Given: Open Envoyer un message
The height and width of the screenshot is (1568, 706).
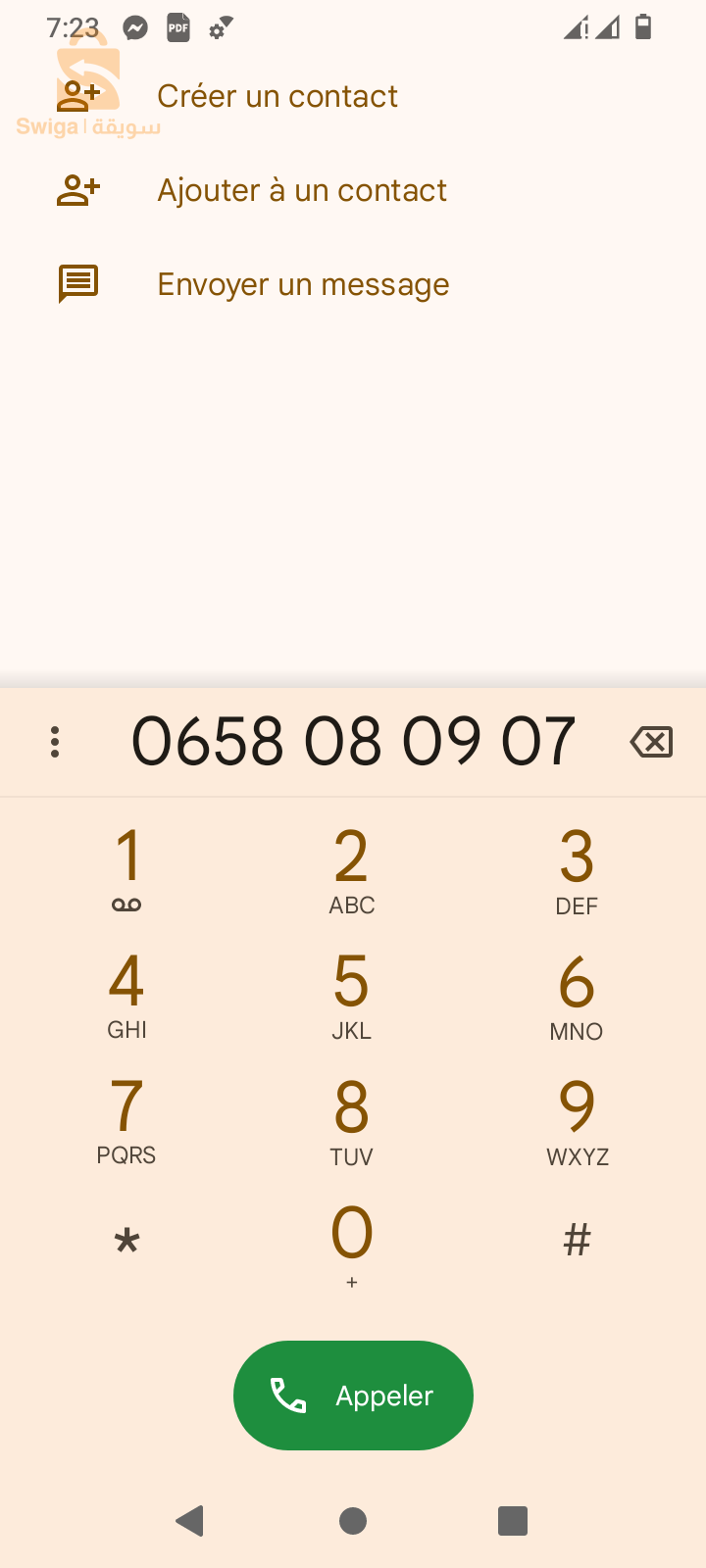Looking at the screenshot, I should (x=303, y=284).
